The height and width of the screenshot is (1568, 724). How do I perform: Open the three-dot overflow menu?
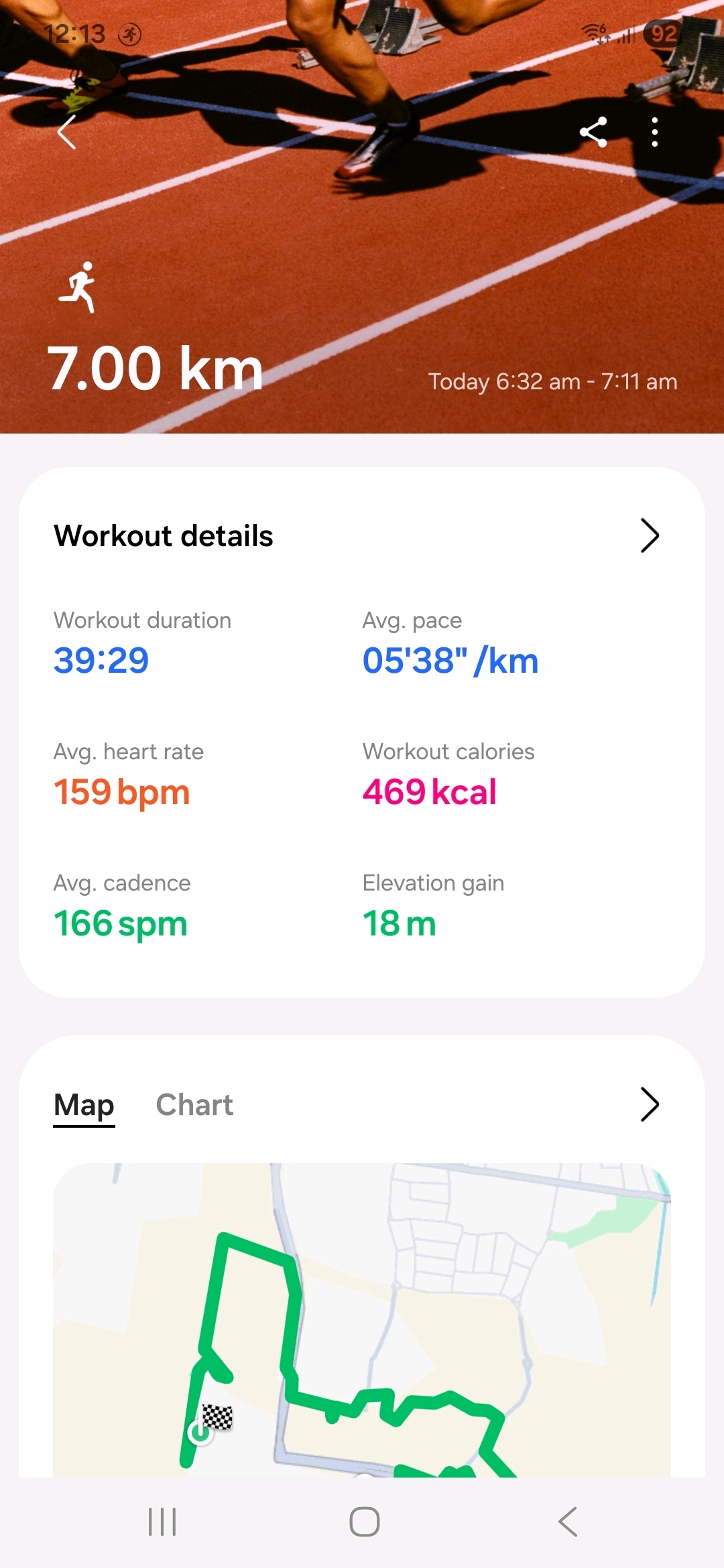(x=655, y=132)
